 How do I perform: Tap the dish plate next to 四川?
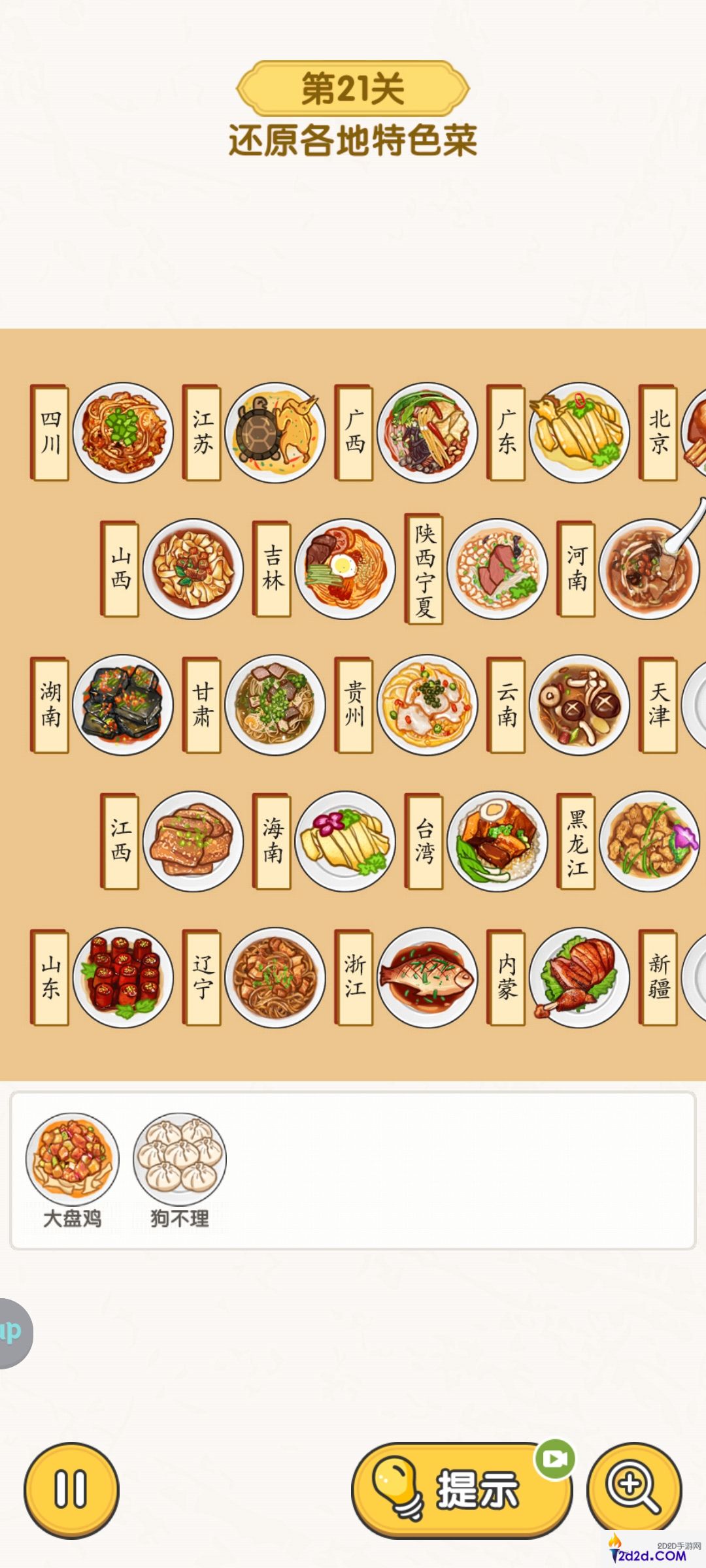pos(123,433)
